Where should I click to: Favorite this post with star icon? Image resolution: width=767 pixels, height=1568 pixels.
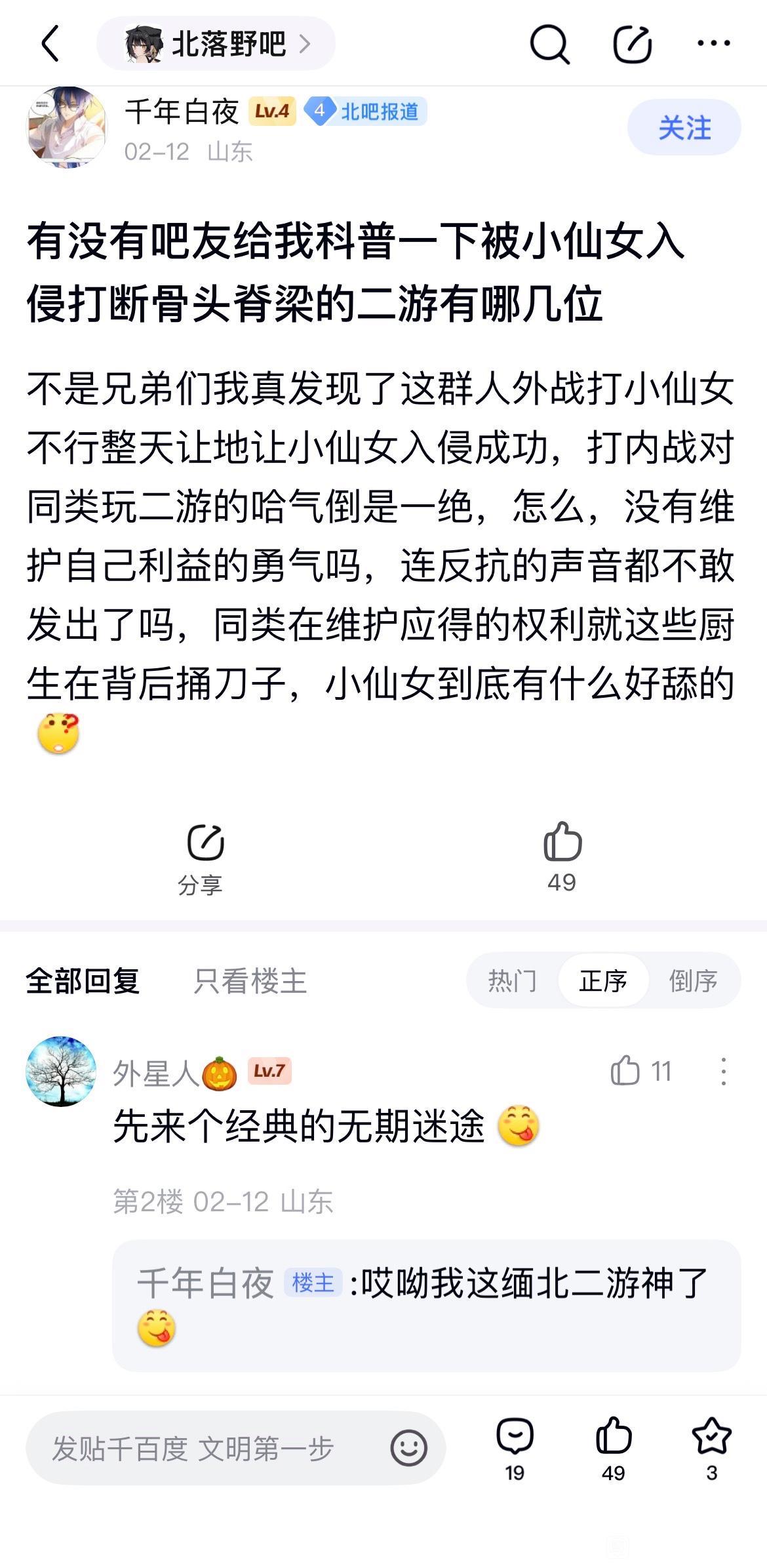coord(711,1447)
